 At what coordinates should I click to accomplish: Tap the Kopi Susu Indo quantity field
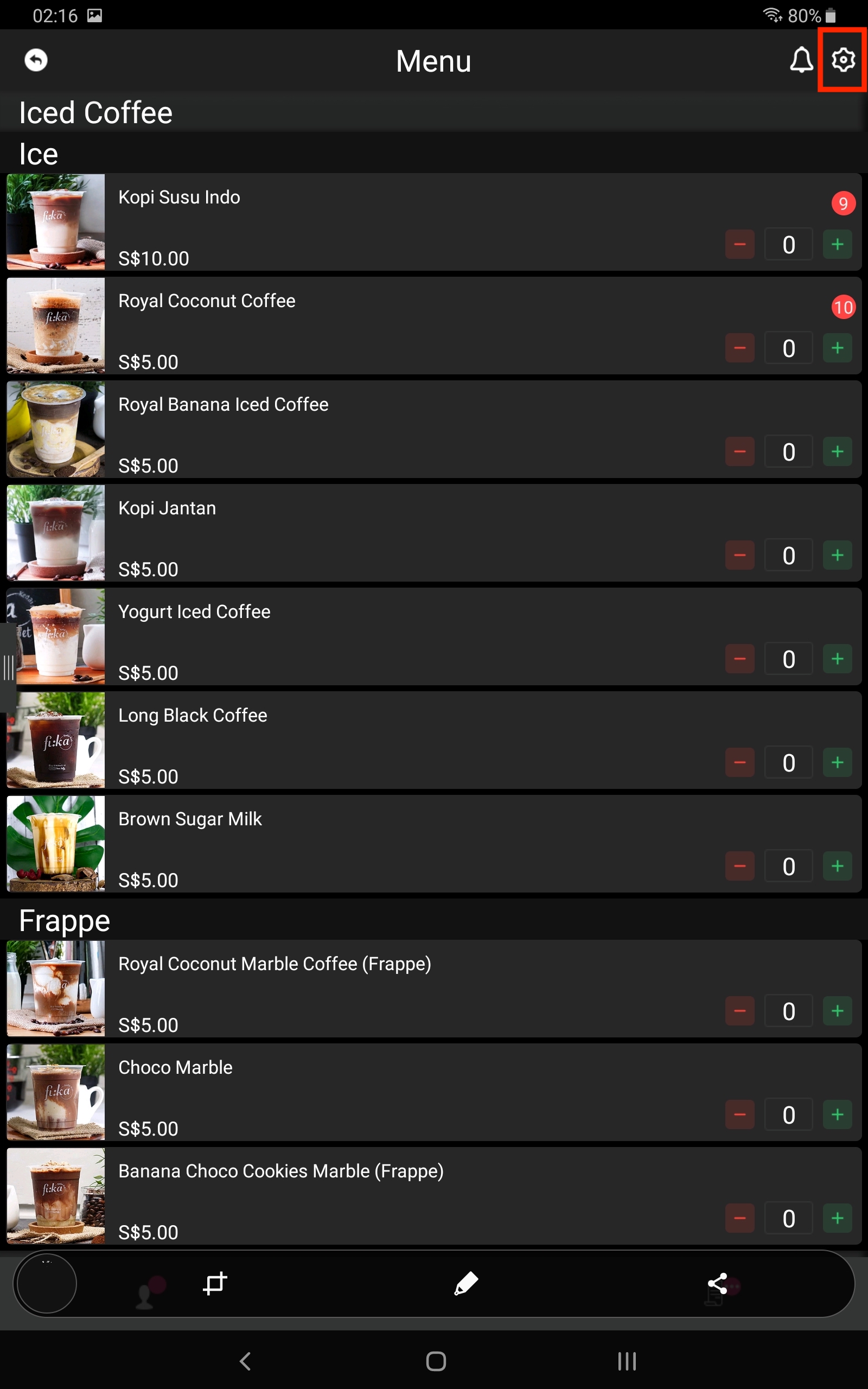788,245
